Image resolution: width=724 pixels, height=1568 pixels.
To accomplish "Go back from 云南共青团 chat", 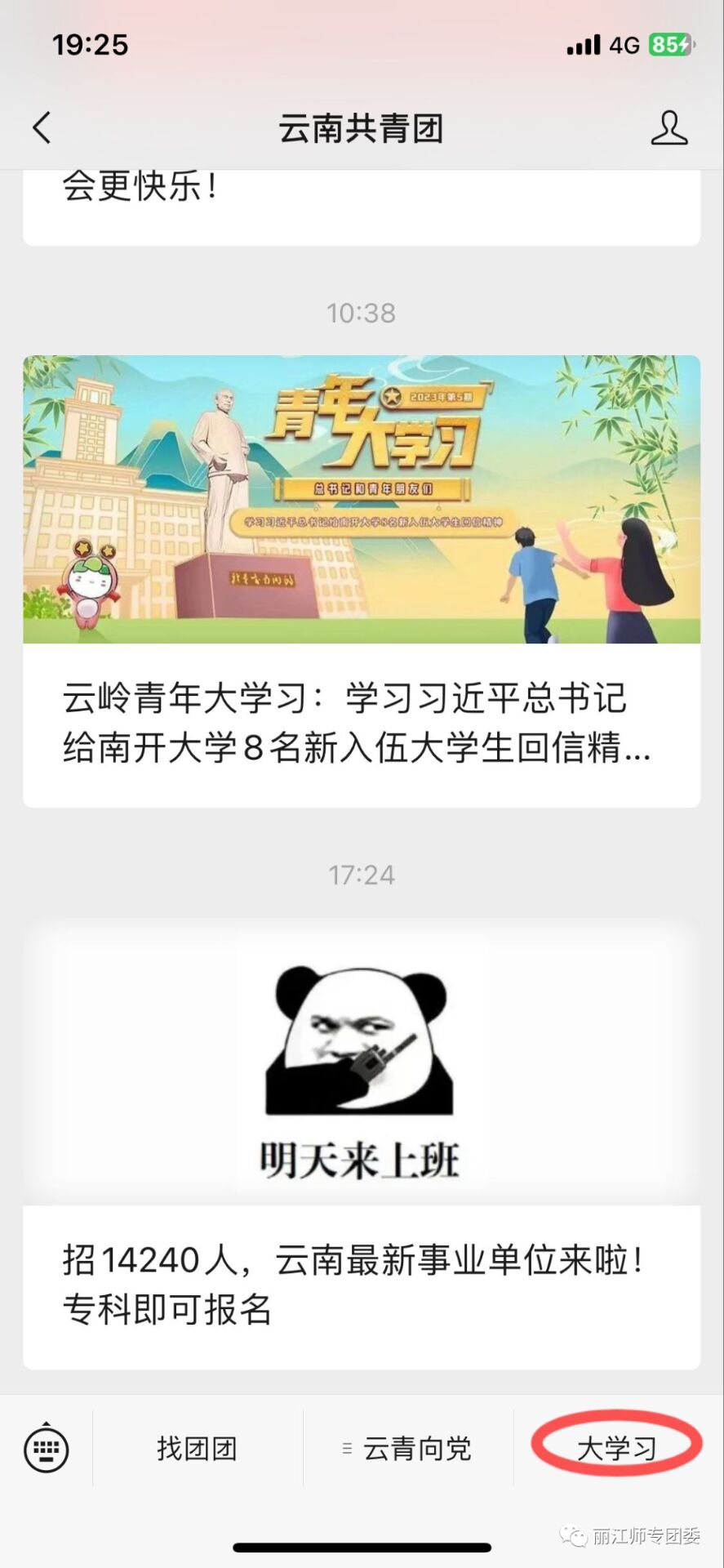I will (42, 128).
